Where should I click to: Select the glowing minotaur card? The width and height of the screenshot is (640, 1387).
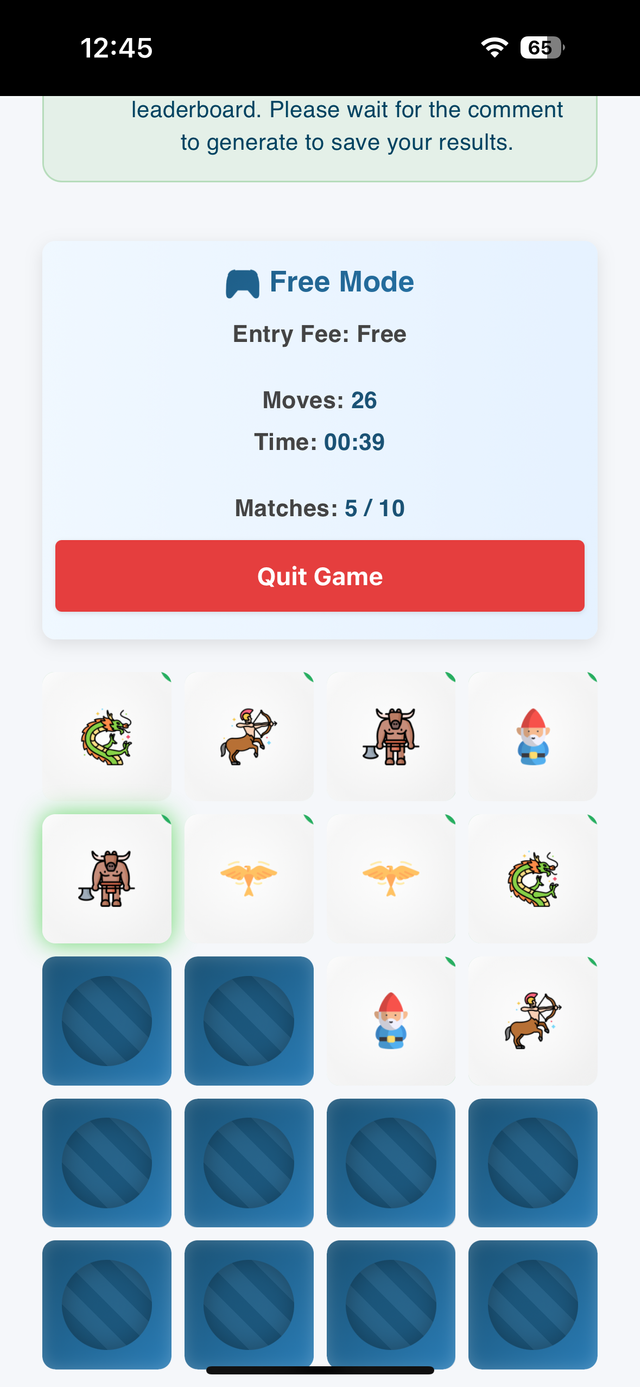(x=107, y=878)
